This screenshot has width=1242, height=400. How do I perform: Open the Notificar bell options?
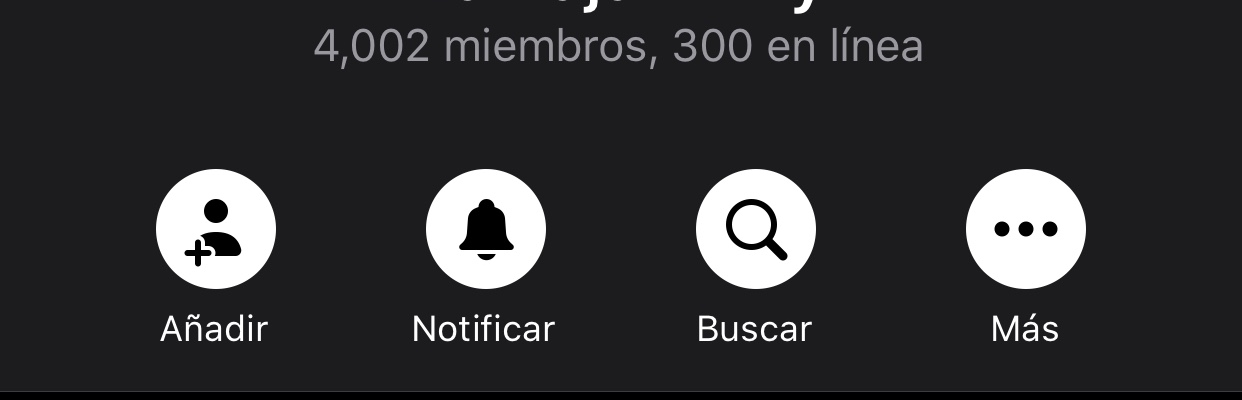click(x=485, y=229)
